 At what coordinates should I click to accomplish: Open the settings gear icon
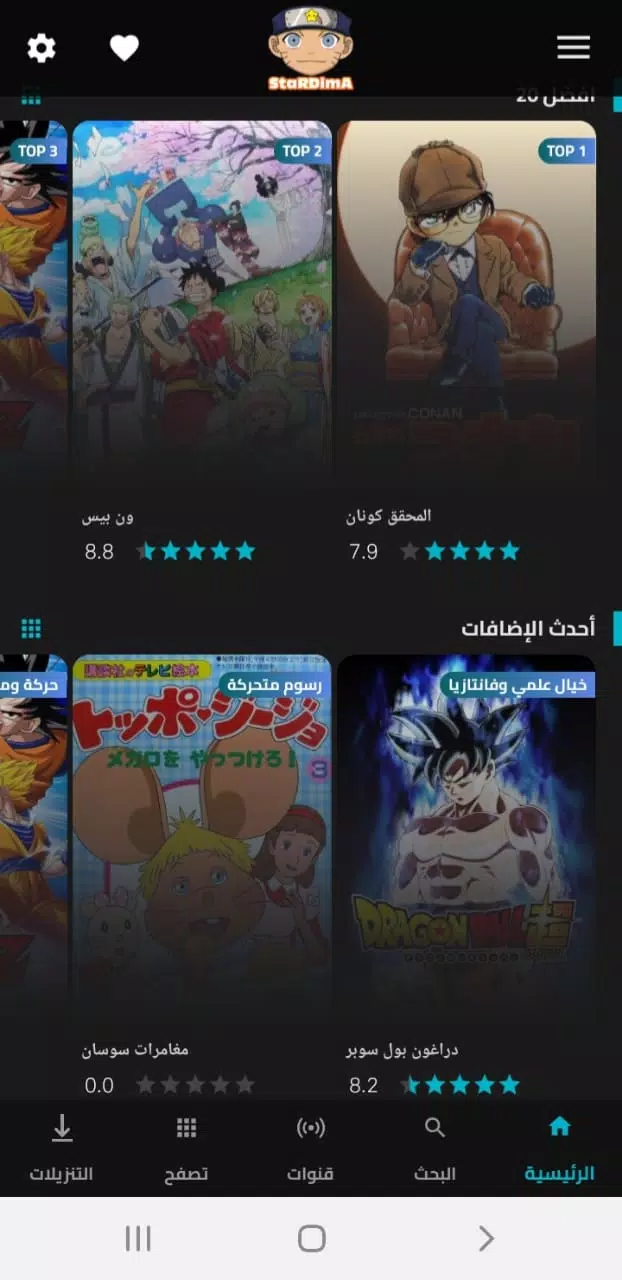pos(41,48)
